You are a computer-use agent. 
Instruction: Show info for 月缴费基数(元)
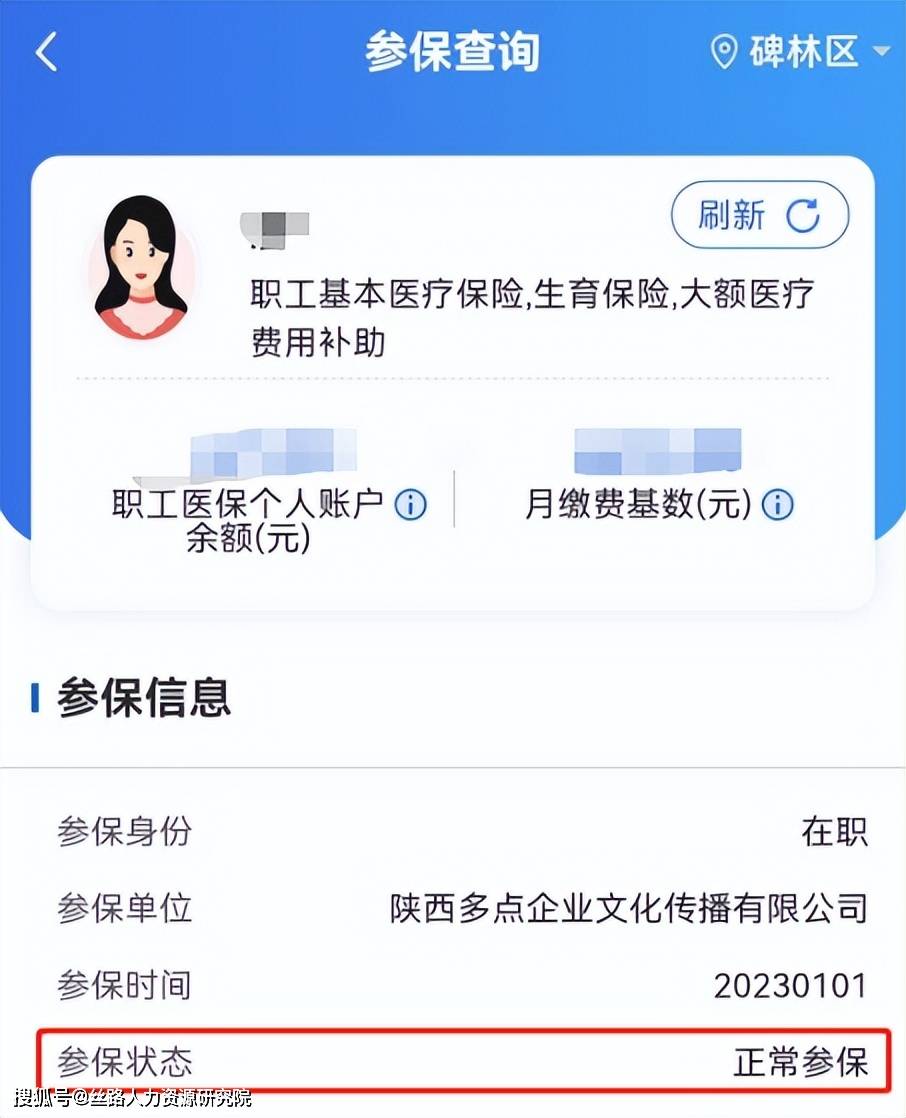click(x=777, y=505)
